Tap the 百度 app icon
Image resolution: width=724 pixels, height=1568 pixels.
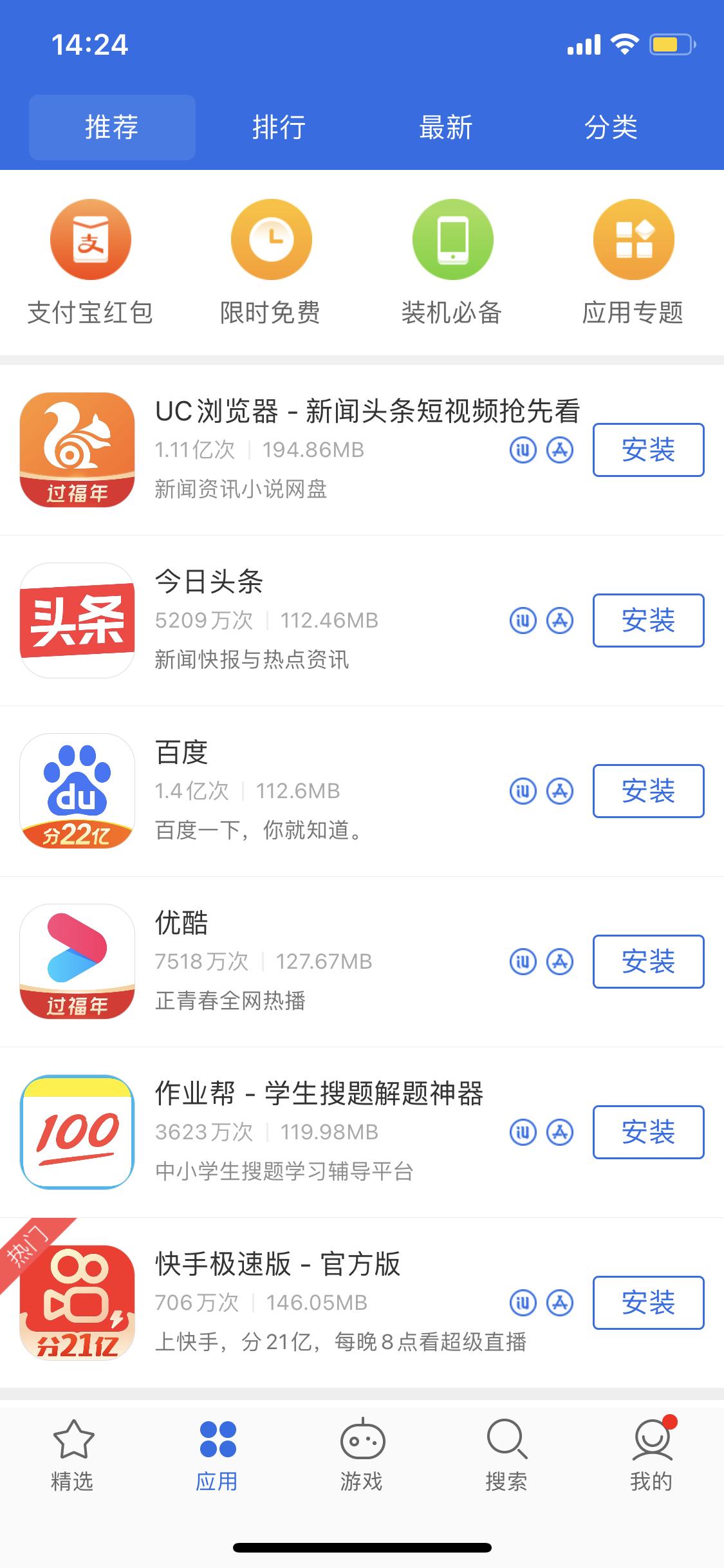(x=77, y=792)
